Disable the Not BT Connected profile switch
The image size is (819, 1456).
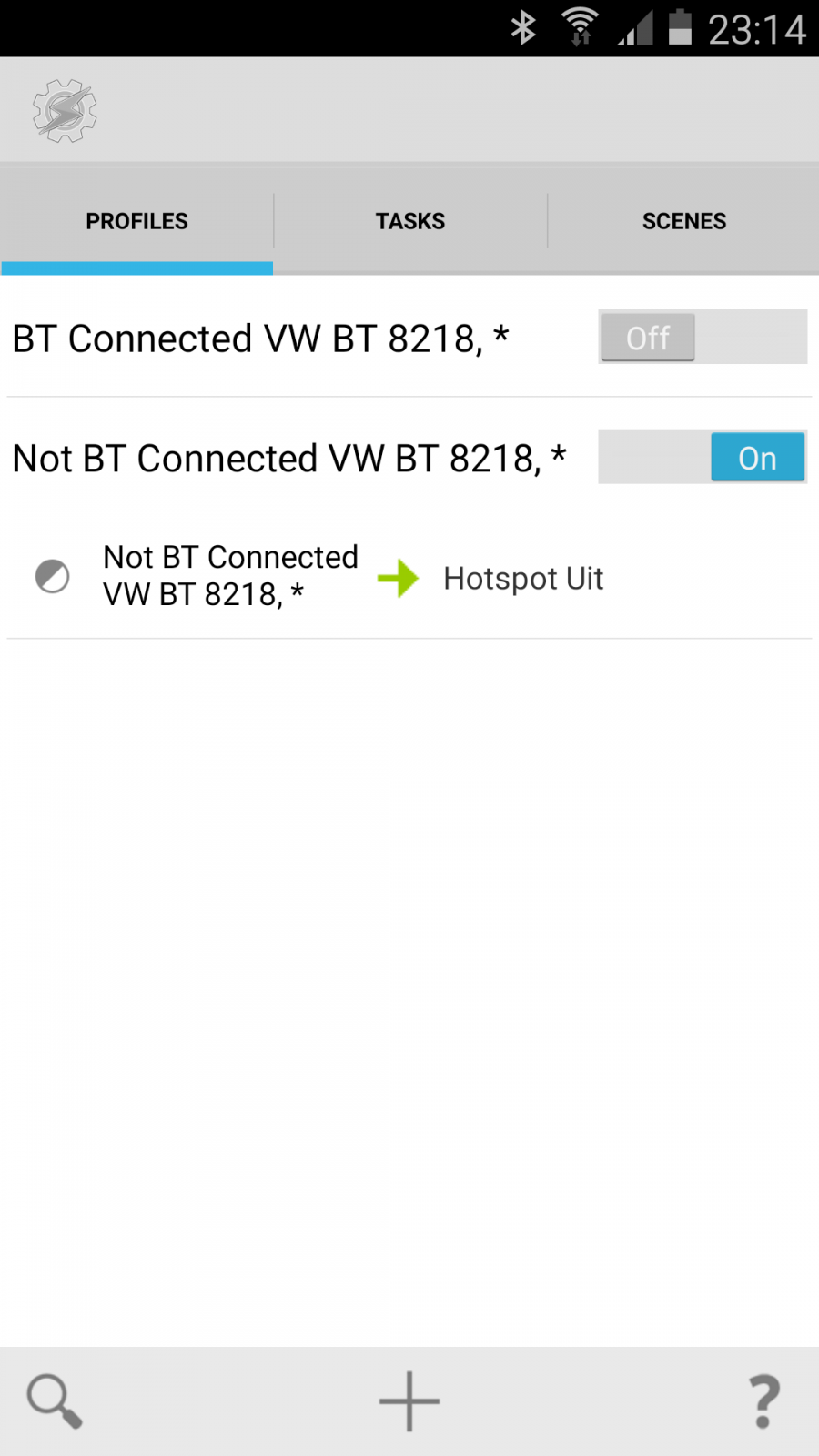(x=703, y=457)
